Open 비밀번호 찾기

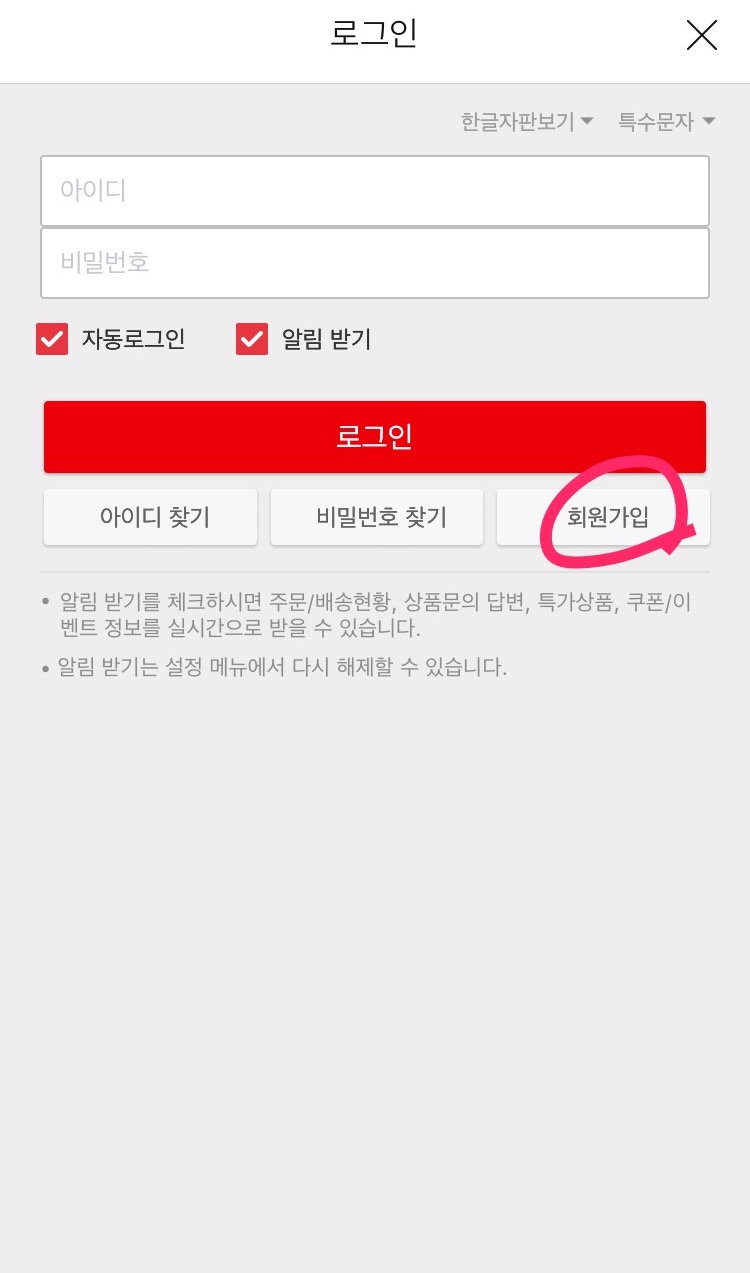(x=377, y=517)
